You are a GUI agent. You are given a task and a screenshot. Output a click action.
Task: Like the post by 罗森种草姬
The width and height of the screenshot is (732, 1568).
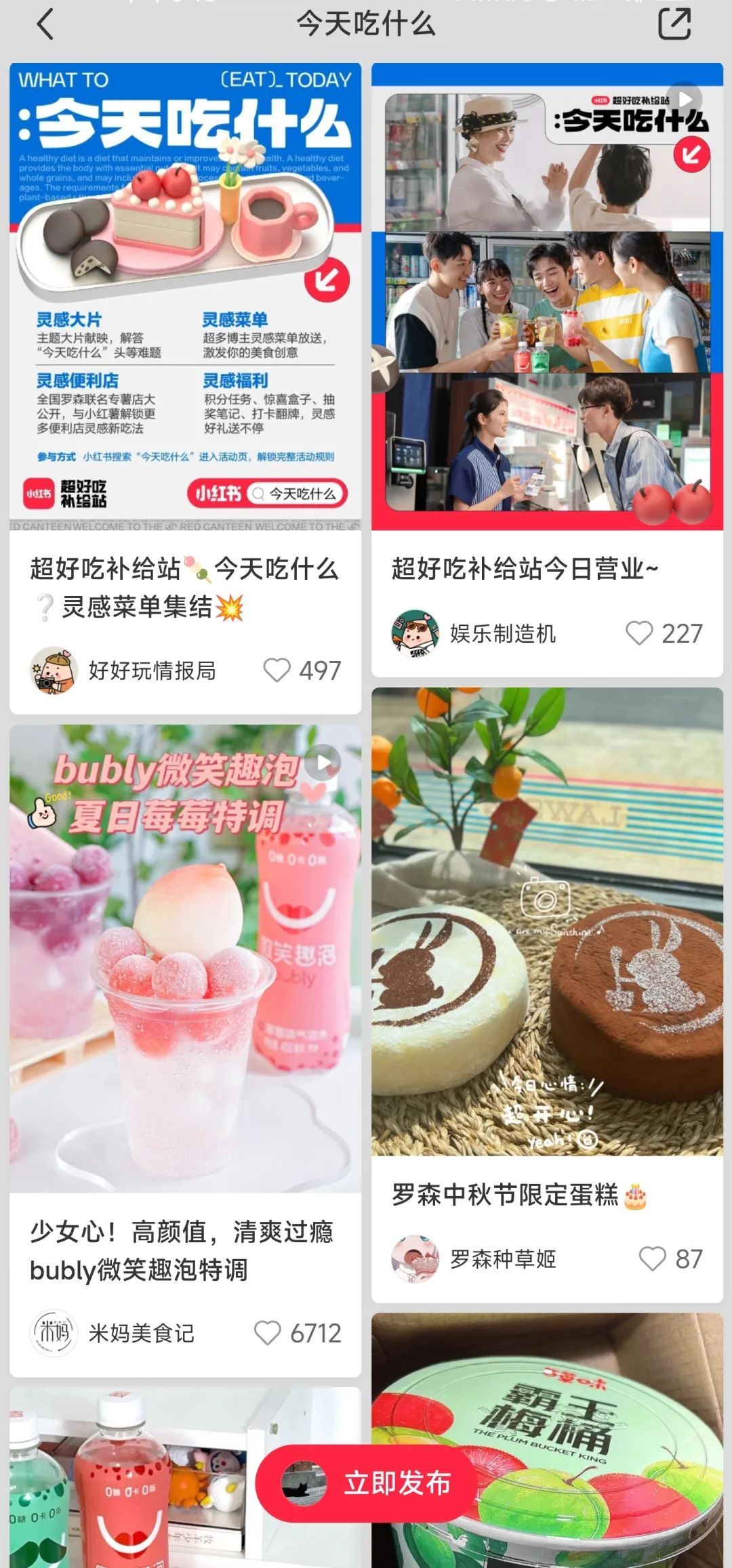pyautogui.click(x=652, y=1259)
